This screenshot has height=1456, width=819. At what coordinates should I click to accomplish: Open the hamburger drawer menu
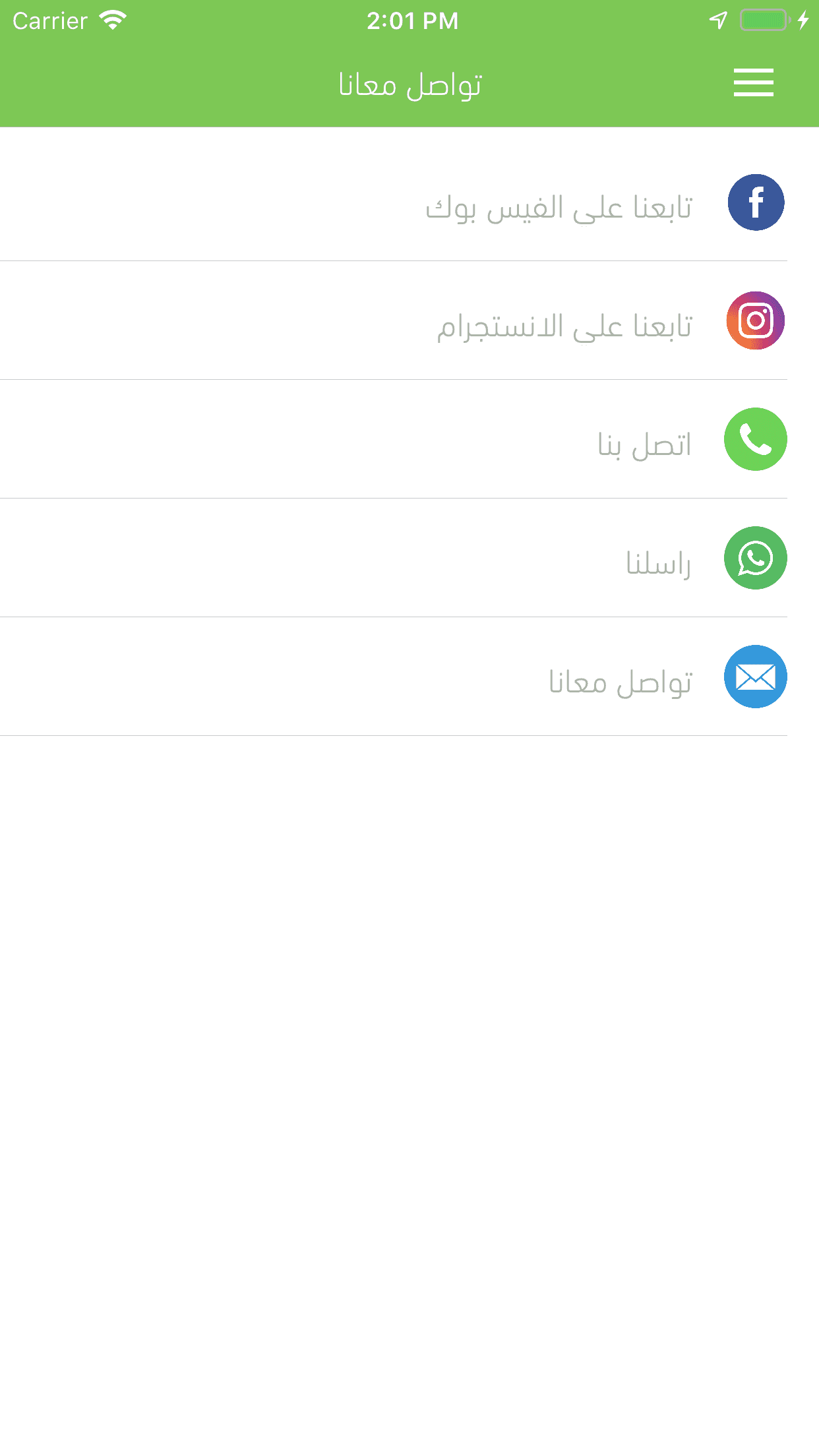[753, 83]
